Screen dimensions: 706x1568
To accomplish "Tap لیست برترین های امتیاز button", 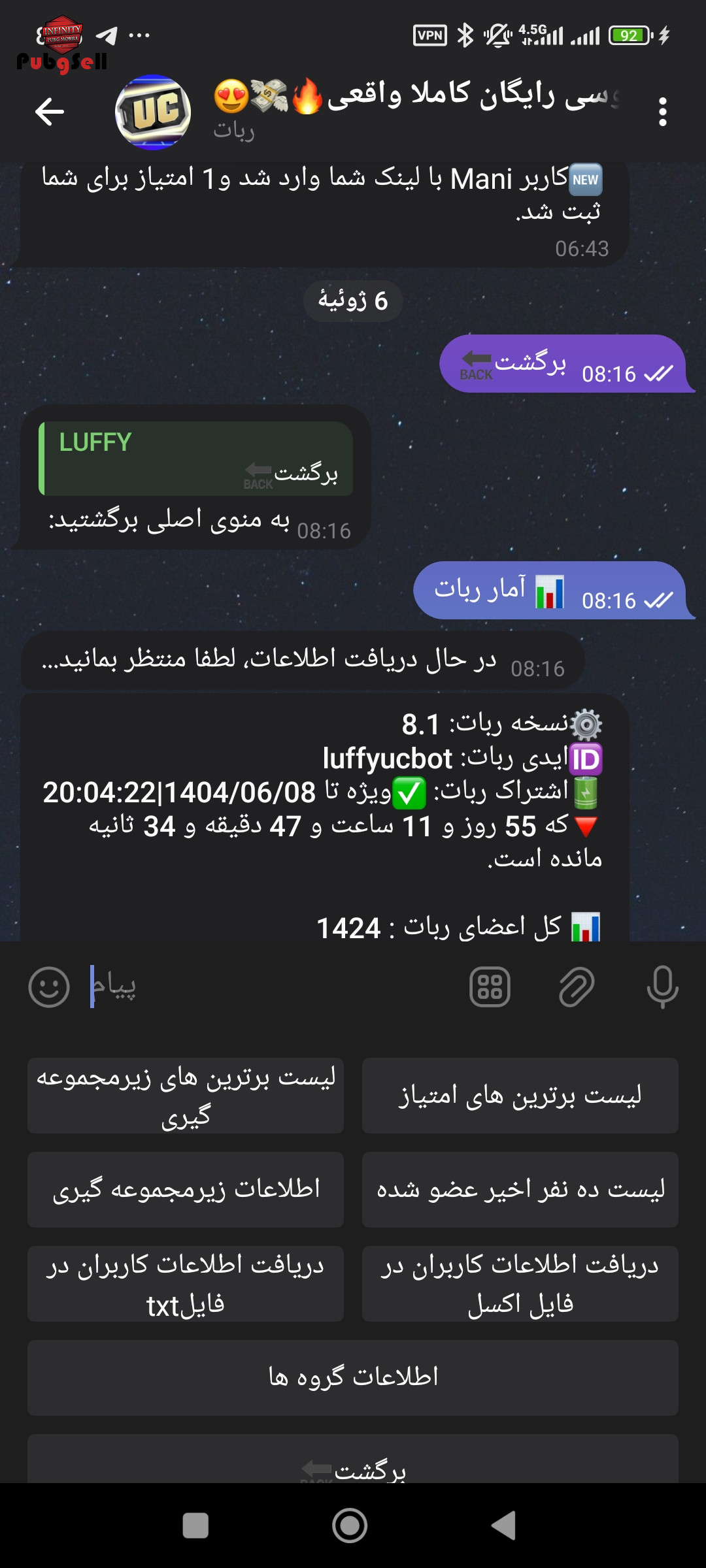I will coord(520,1096).
